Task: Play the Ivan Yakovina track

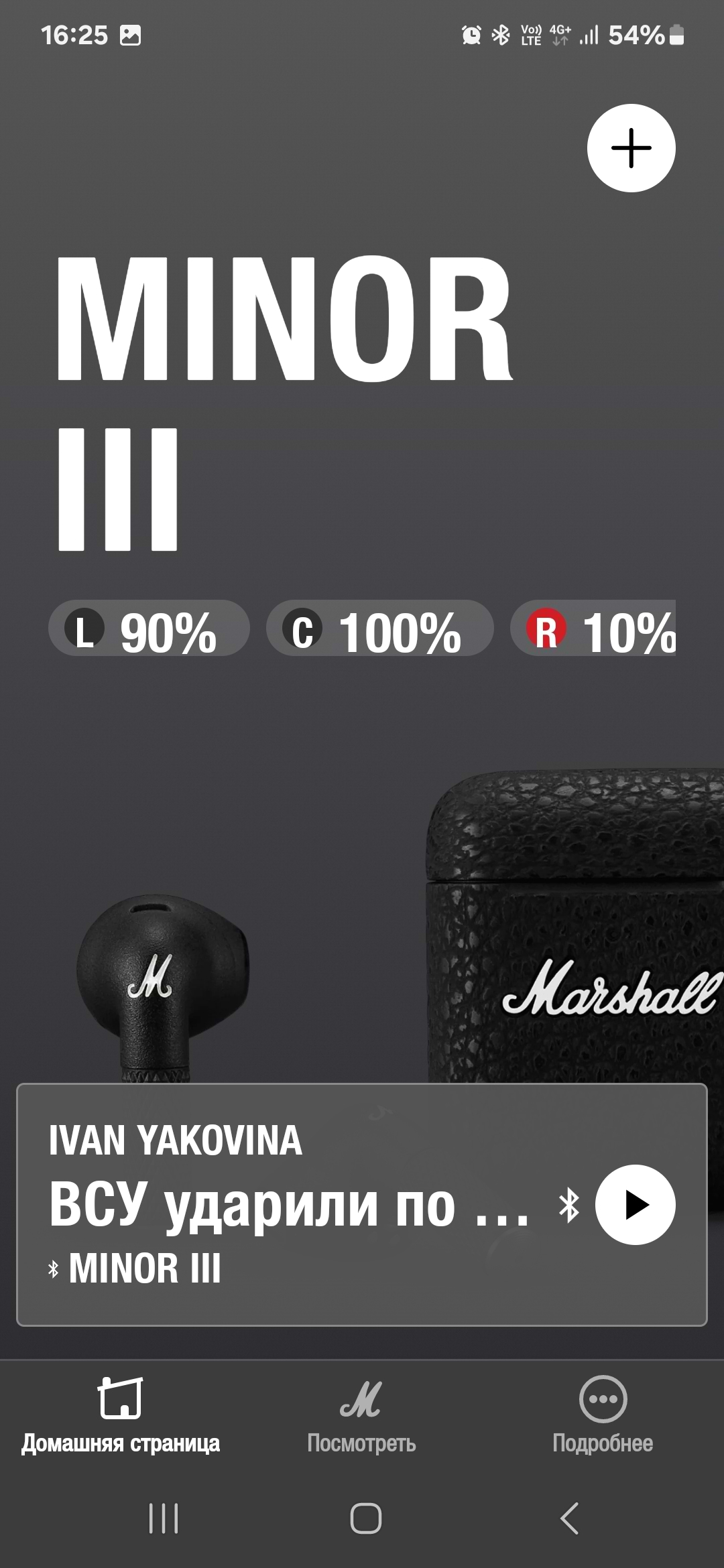Action: (635, 1205)
